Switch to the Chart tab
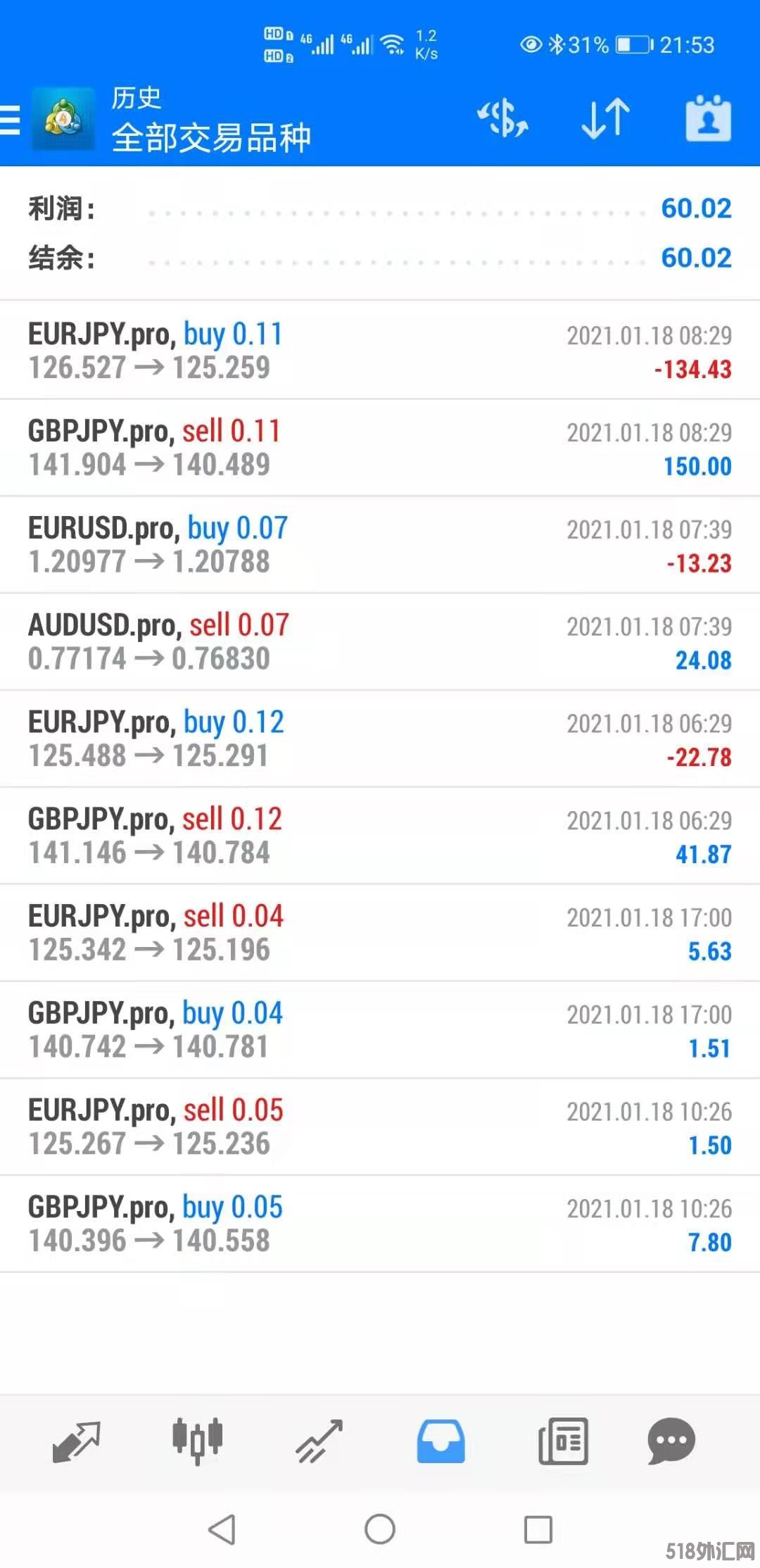Image resolution: width=760 pixels, height=1568 pixels. [198, 1441]
